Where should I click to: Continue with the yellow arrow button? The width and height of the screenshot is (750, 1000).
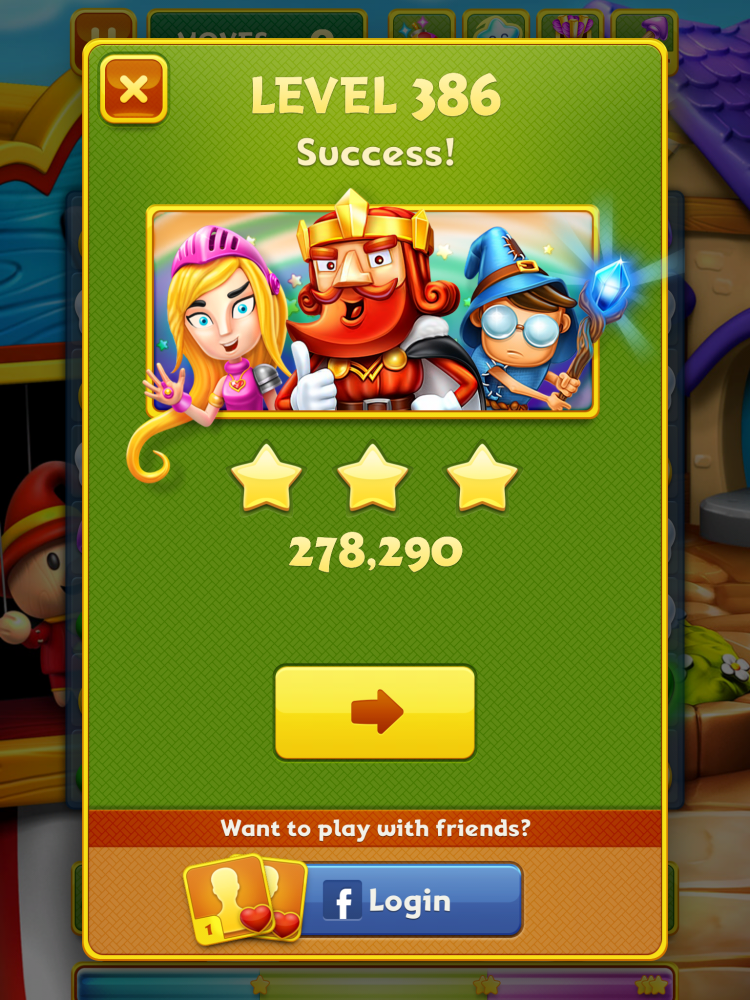click(375, 712)
